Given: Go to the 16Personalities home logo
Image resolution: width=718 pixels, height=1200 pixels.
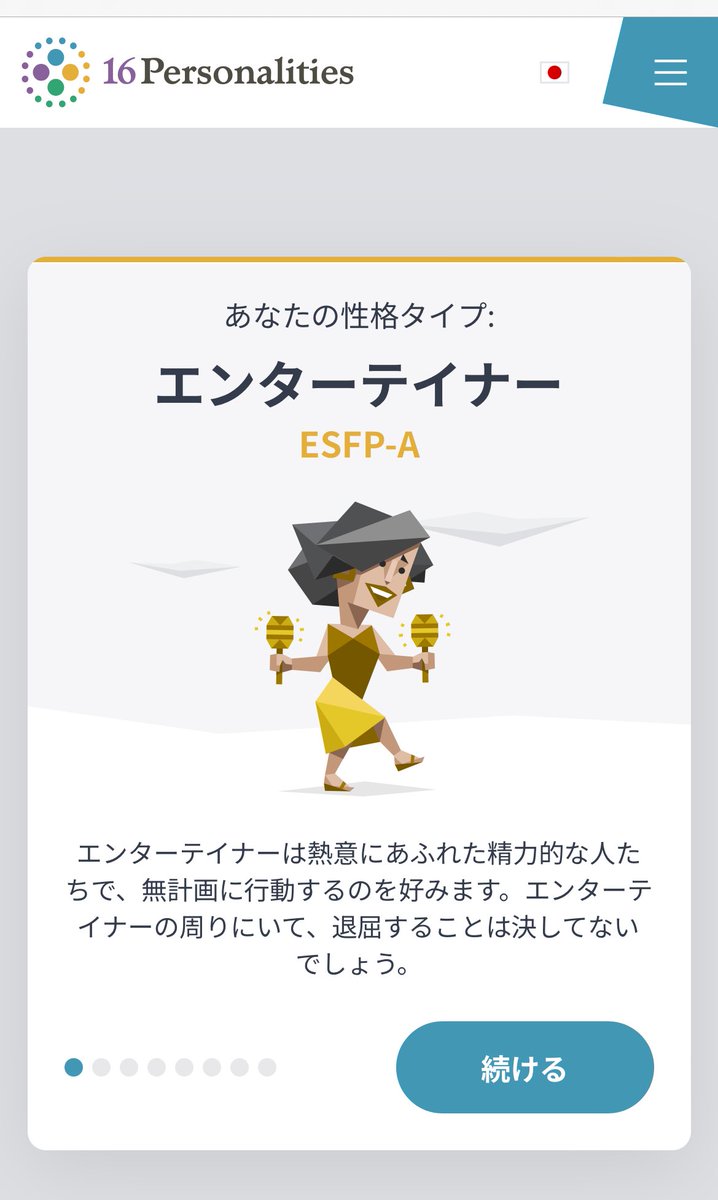Looking at the screenshot, I should (188, 72).
